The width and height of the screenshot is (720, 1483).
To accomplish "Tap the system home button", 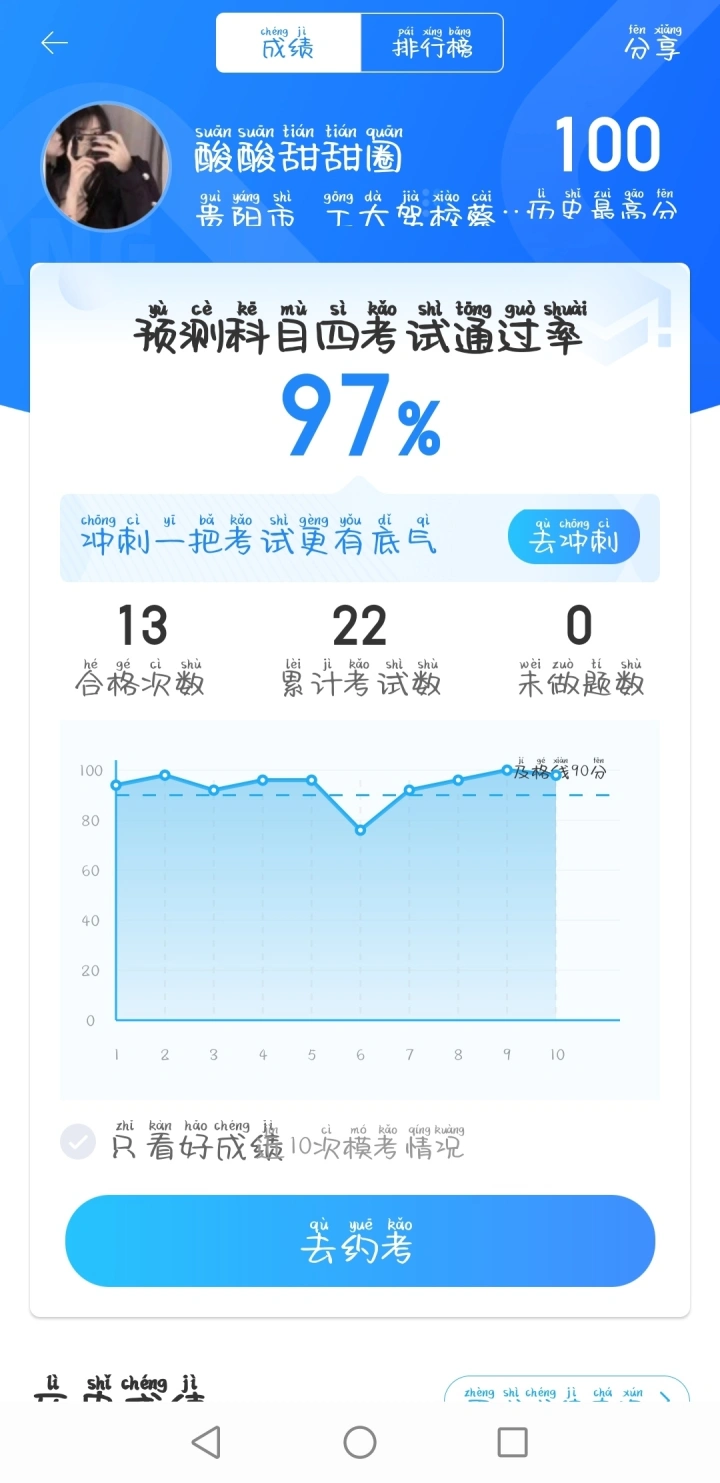I will point(360,1442).
